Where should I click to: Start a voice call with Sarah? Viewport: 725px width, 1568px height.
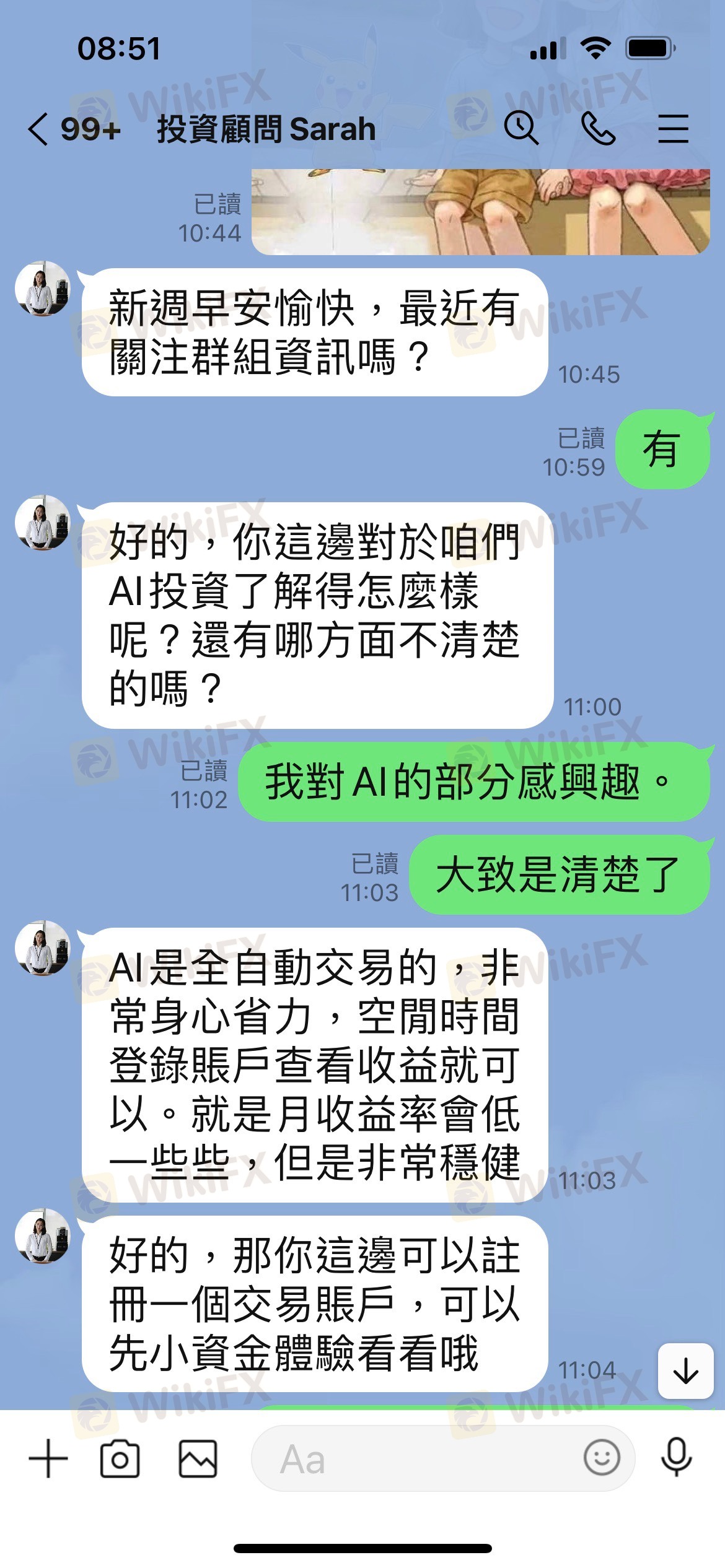tap(598, 128)
